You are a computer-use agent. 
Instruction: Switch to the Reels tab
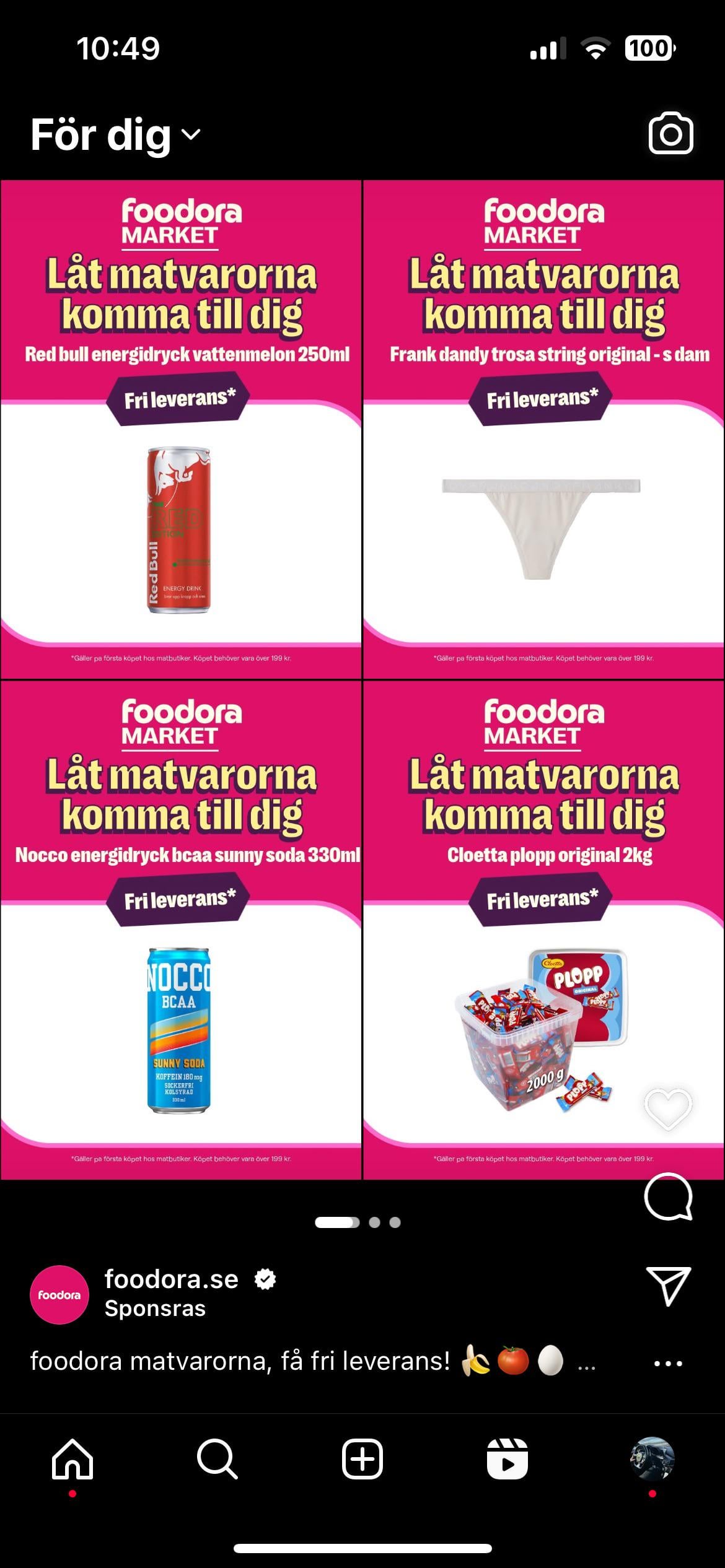click(x=507, y=1459)
